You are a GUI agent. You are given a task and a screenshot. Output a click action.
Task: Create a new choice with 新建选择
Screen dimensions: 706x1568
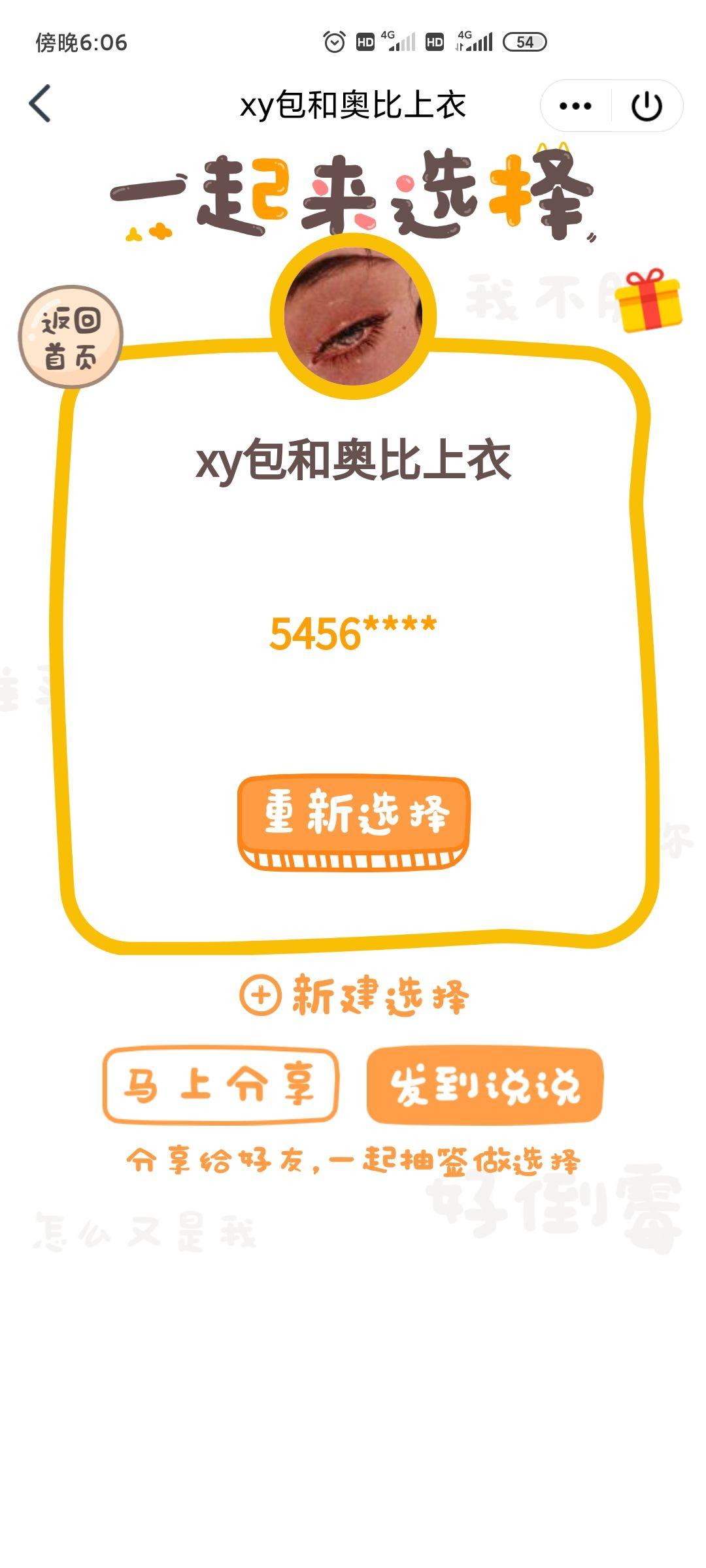354,995
